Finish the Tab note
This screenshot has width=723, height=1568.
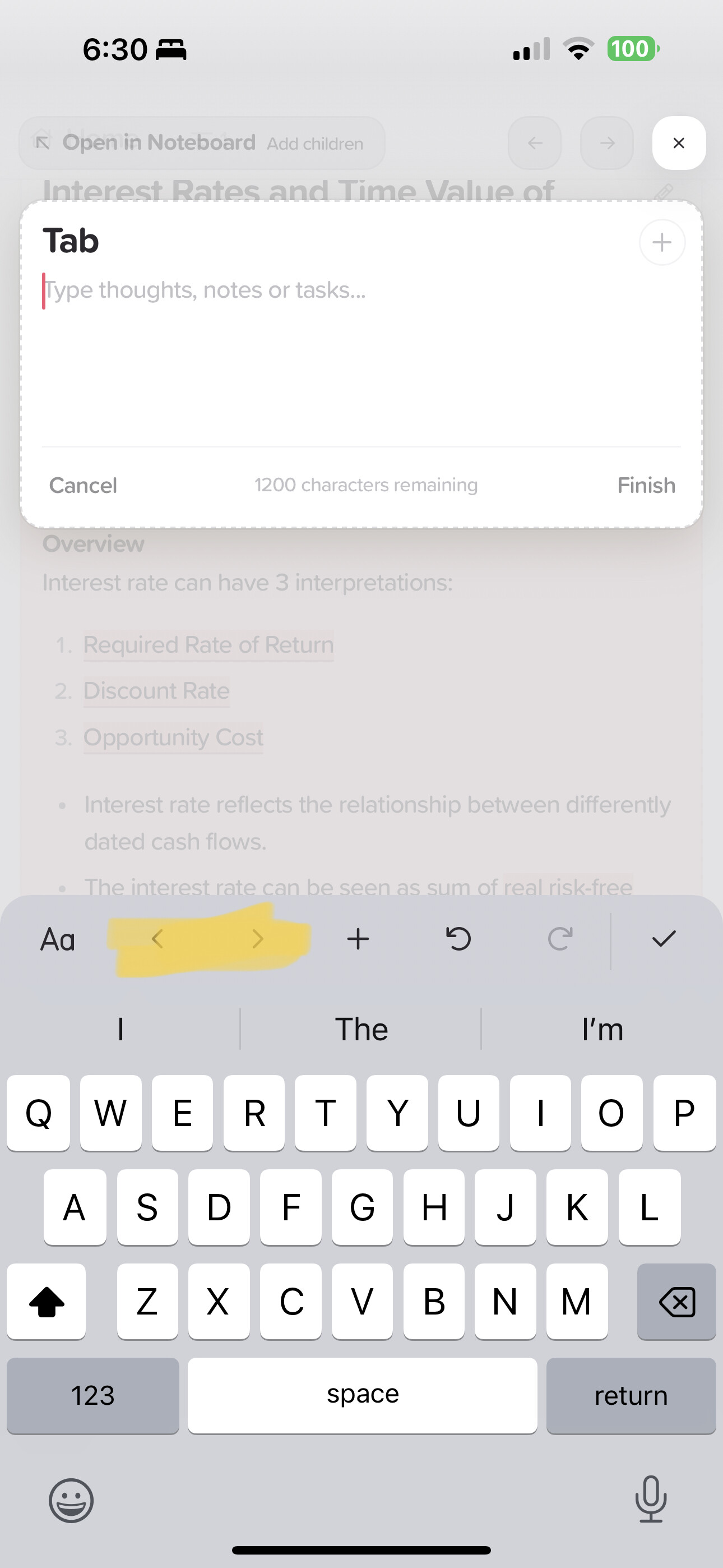point(646,485)
